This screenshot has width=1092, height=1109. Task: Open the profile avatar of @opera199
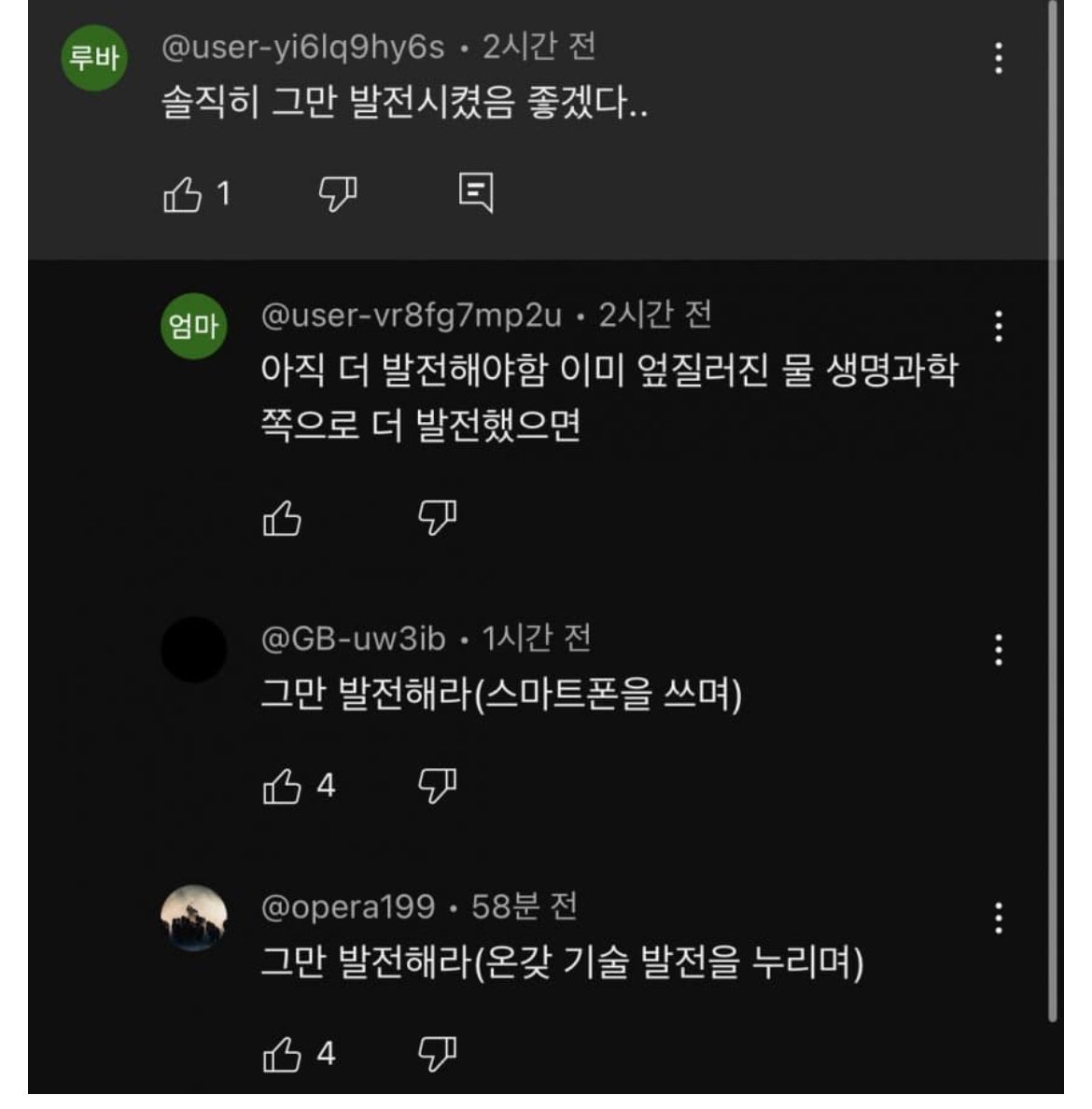coord(194,918)
